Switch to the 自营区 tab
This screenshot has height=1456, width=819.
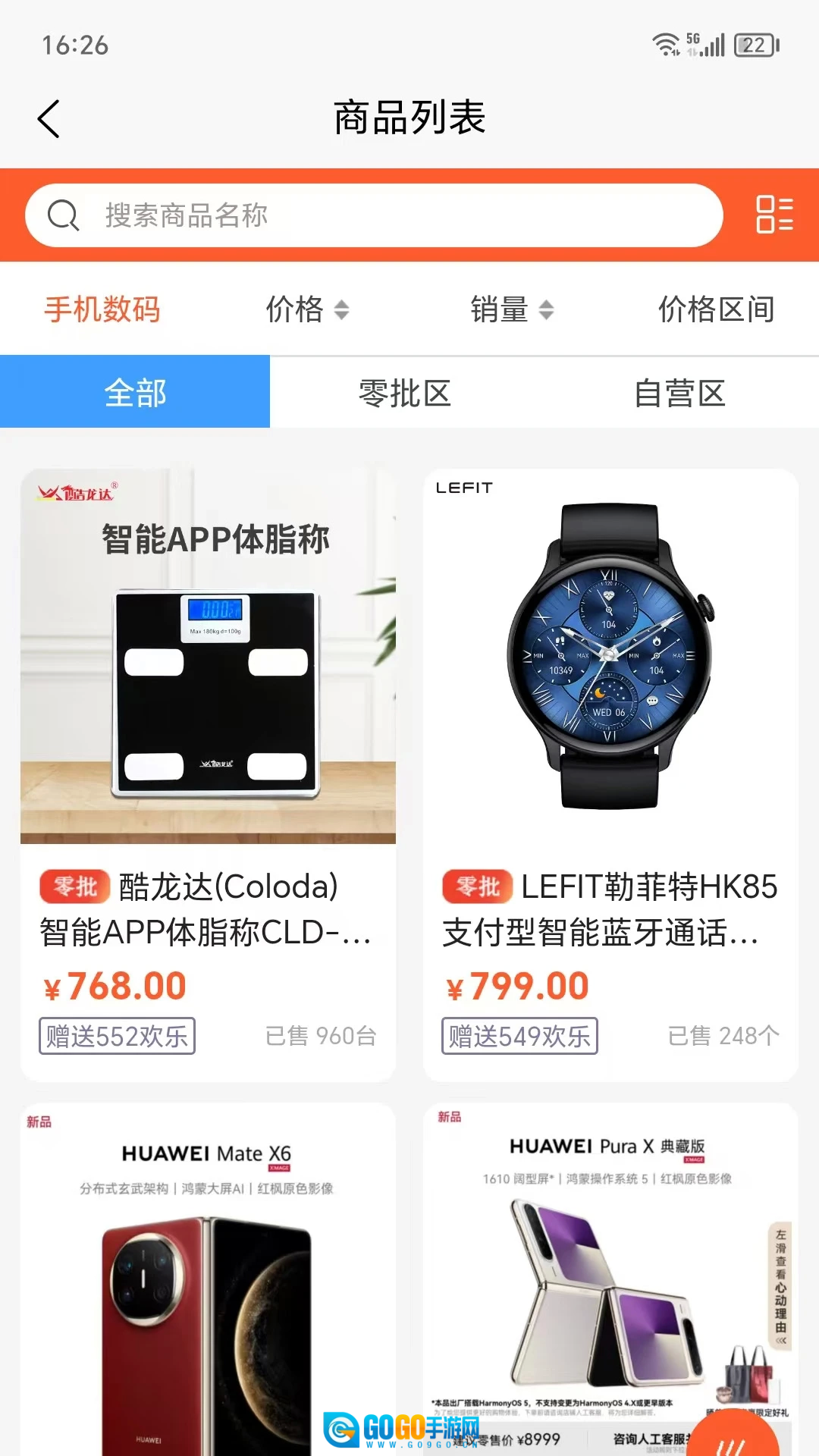[679, 393]
